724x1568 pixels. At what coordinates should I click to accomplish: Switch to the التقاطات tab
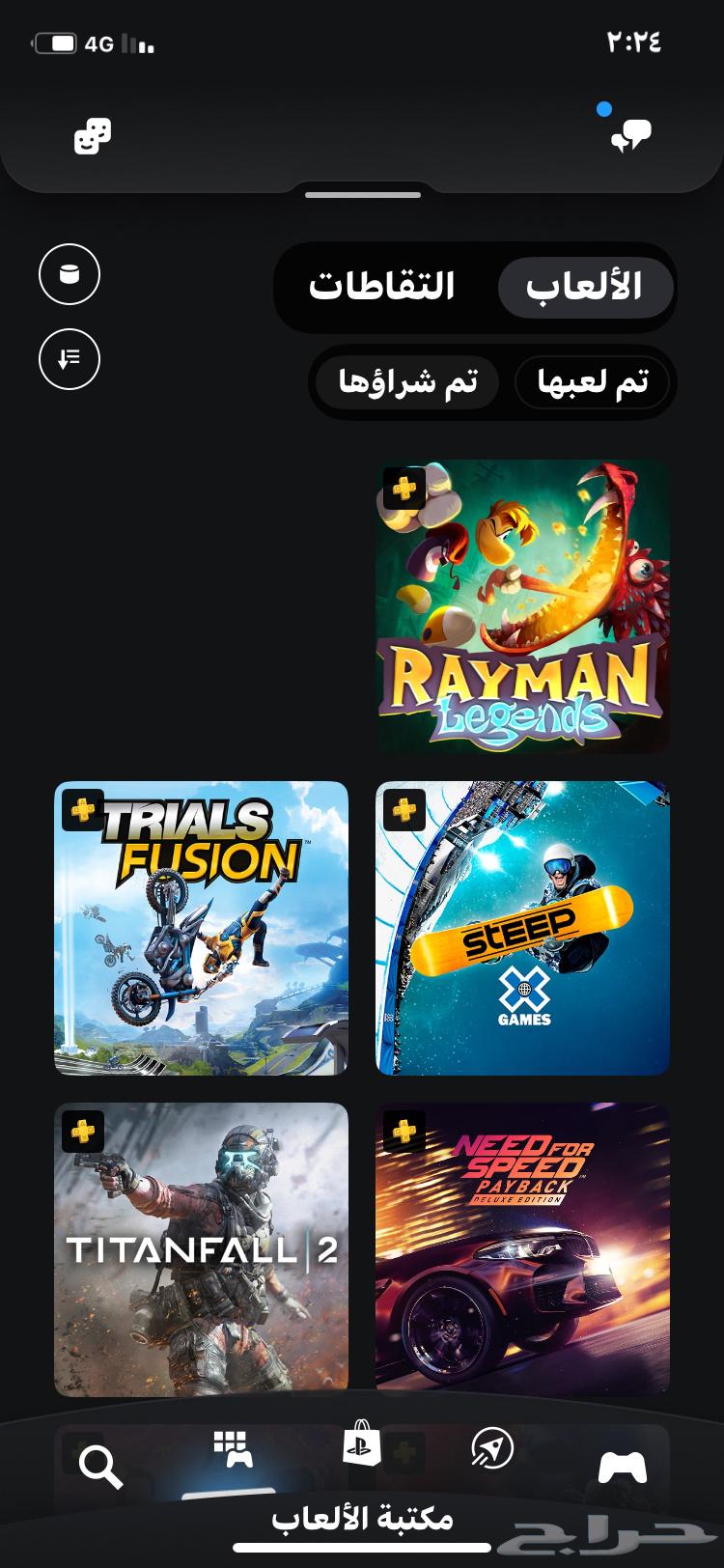[381, 287]
